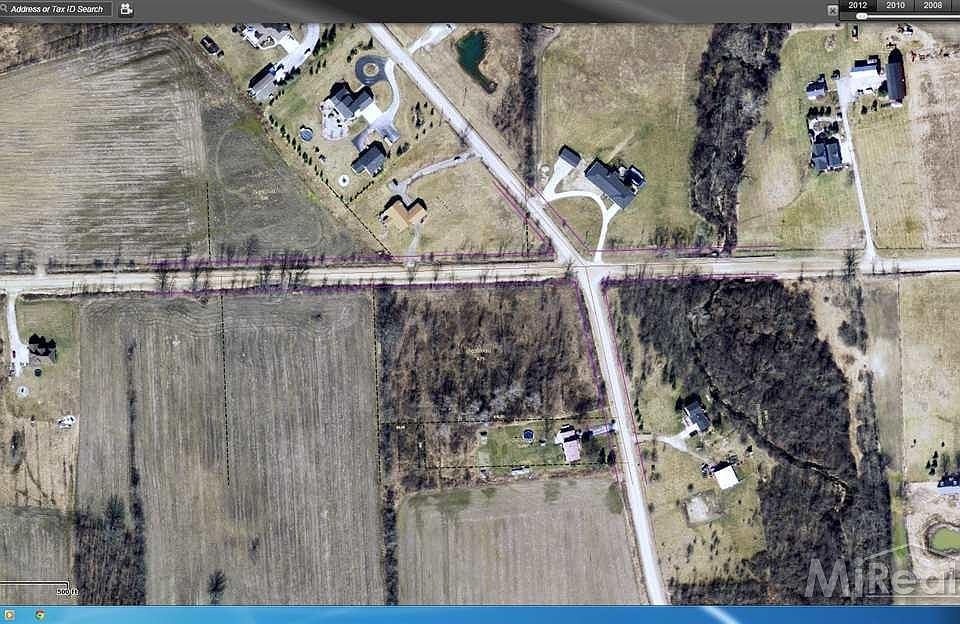Switch to 2008 aerial imagery
This screenshot has width=960, height=624.
click(x=932, y=5)
